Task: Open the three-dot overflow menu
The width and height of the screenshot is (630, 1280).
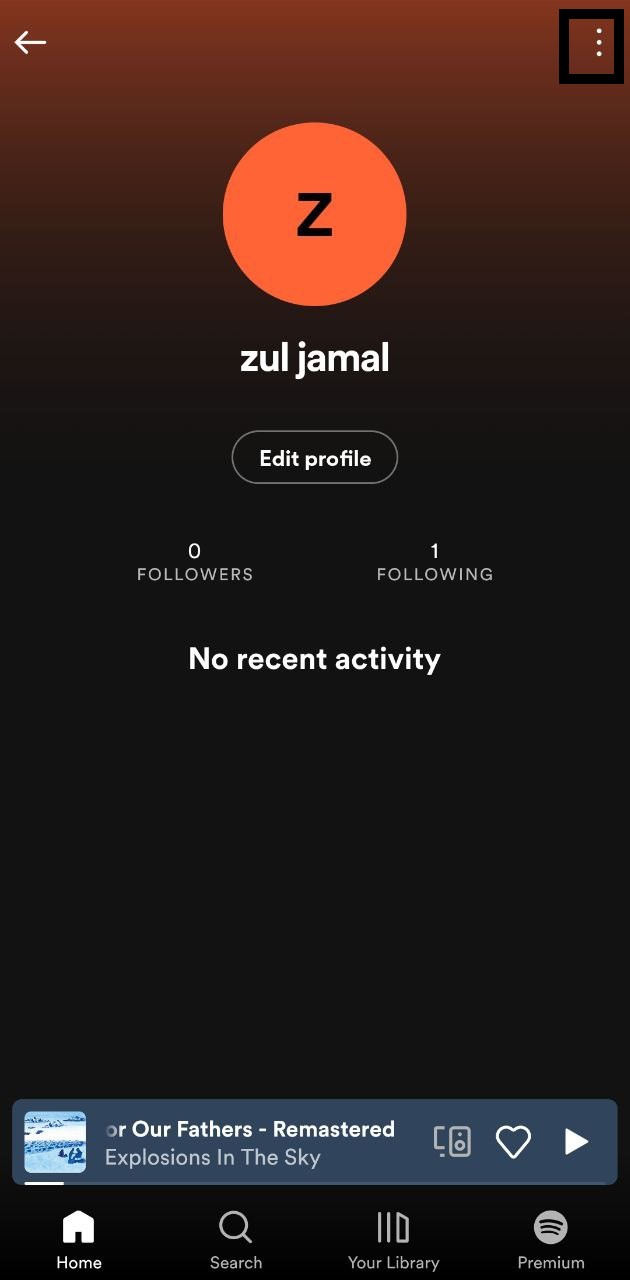Action: 598,42
